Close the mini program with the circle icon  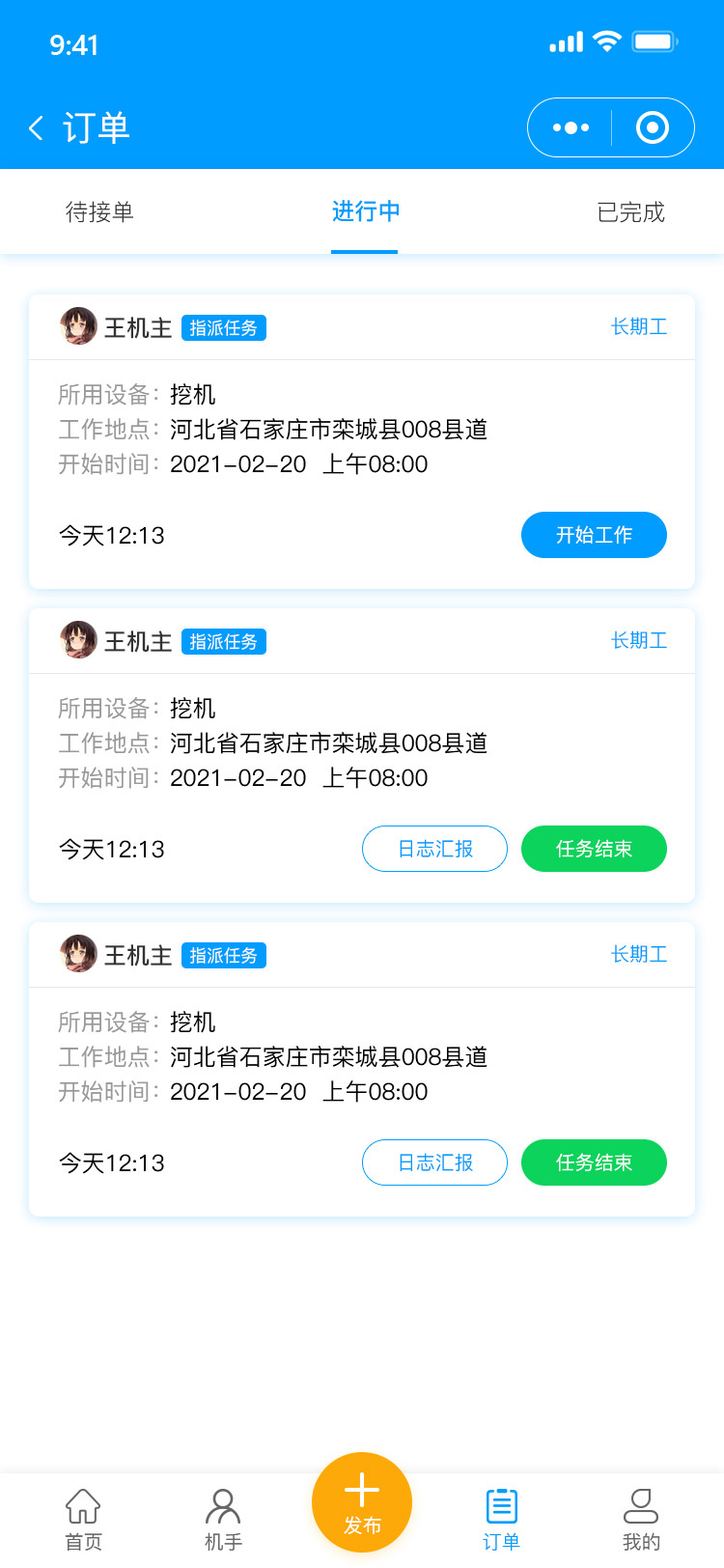coord(653,127)
